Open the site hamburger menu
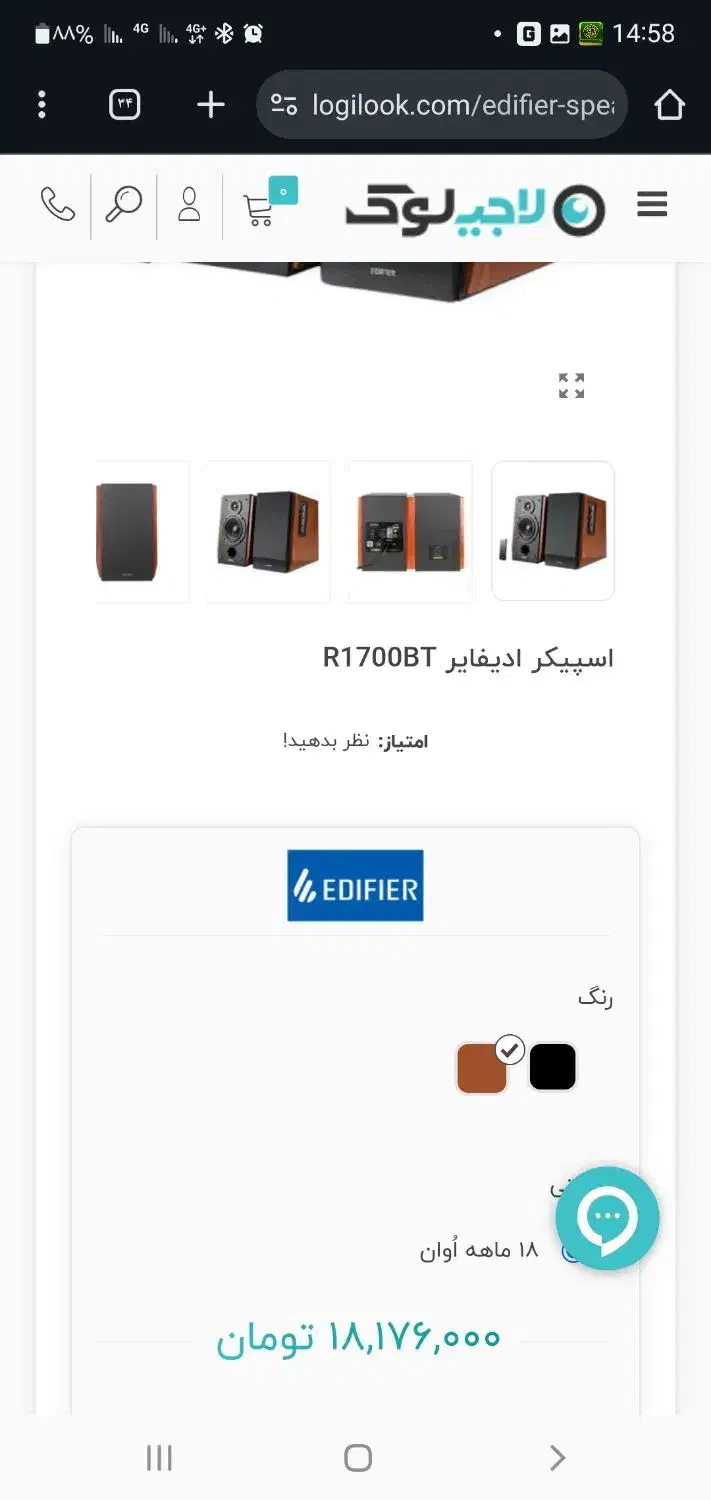Viewport: 711px width, 1500px height. (652, 206)
